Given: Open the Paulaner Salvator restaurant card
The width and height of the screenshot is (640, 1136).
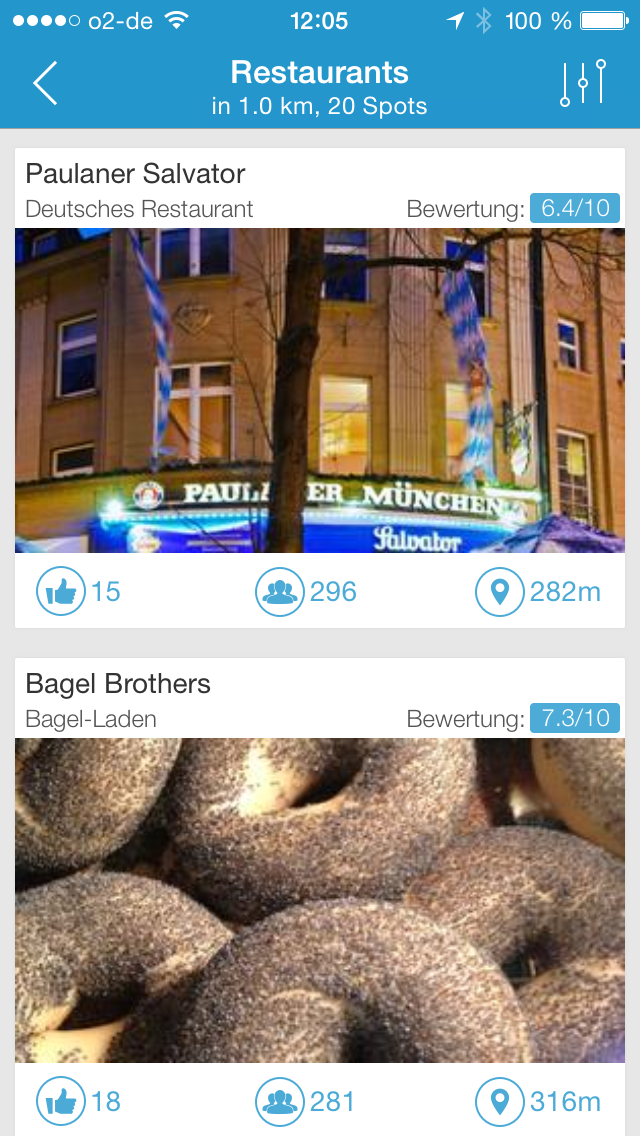Looking at the screenshot, I should [320, 390].
